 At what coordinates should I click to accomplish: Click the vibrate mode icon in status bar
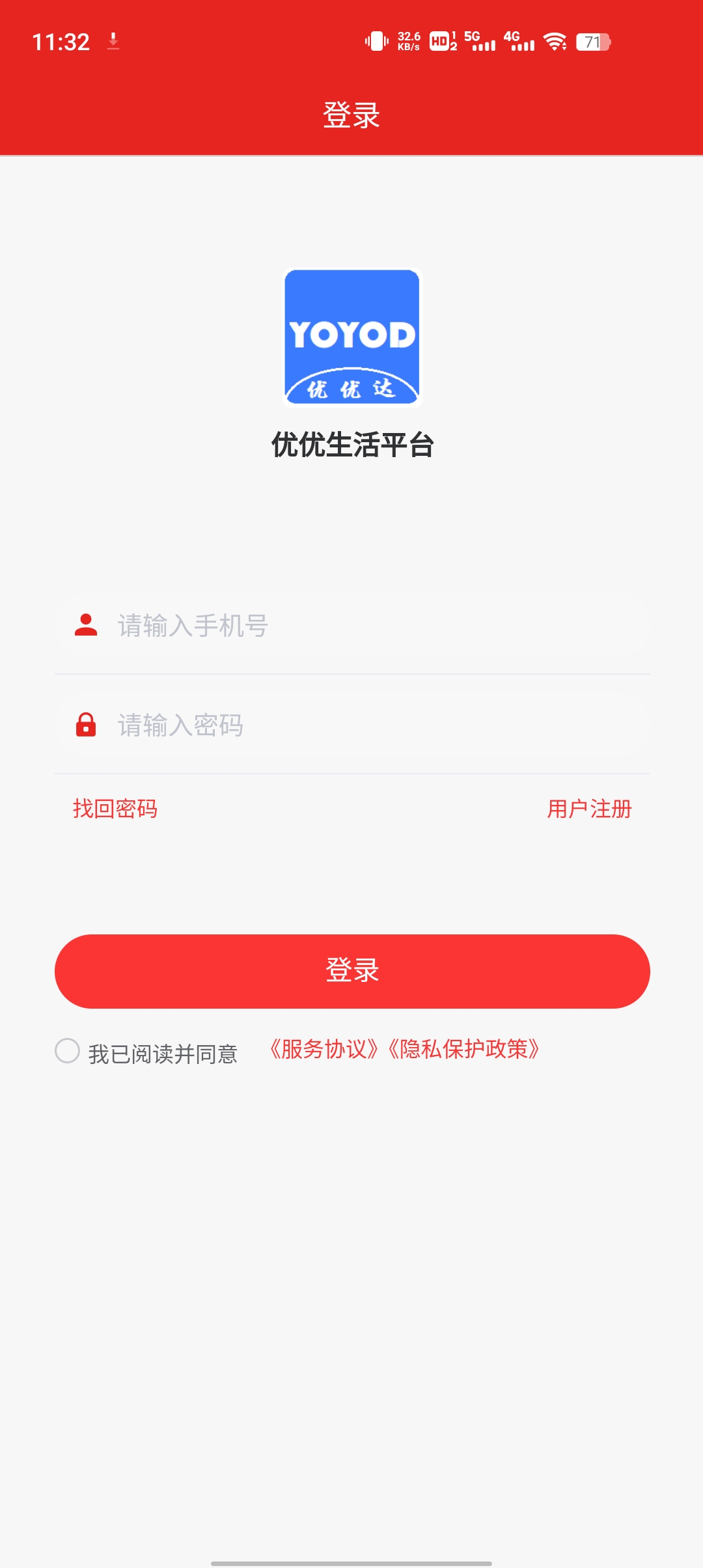point(378,40)
